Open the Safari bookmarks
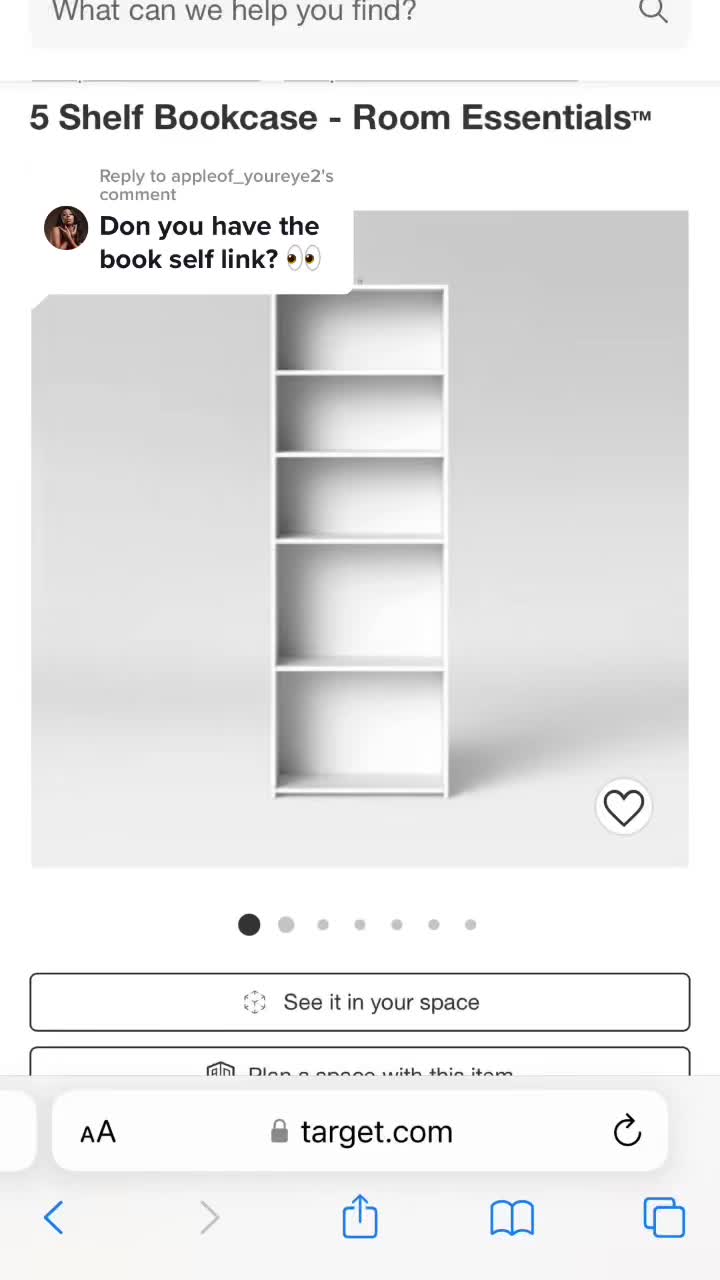Screen dimensions: 720x1280 pos(512,1218)
